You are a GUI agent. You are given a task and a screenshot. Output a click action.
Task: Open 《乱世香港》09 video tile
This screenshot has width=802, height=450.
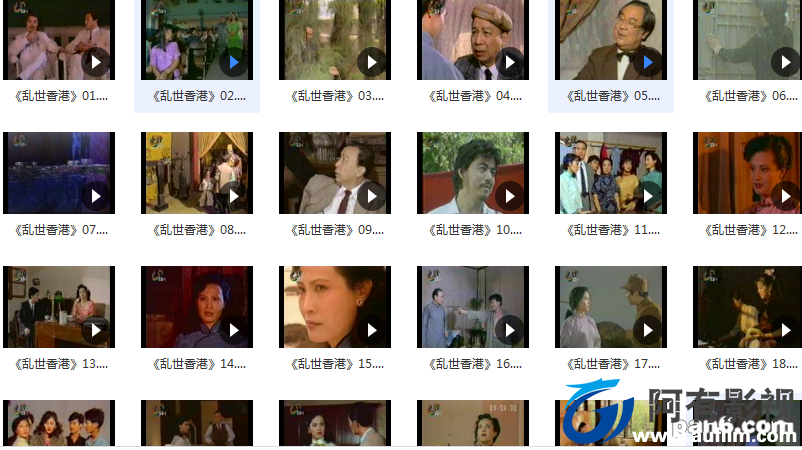334,173
